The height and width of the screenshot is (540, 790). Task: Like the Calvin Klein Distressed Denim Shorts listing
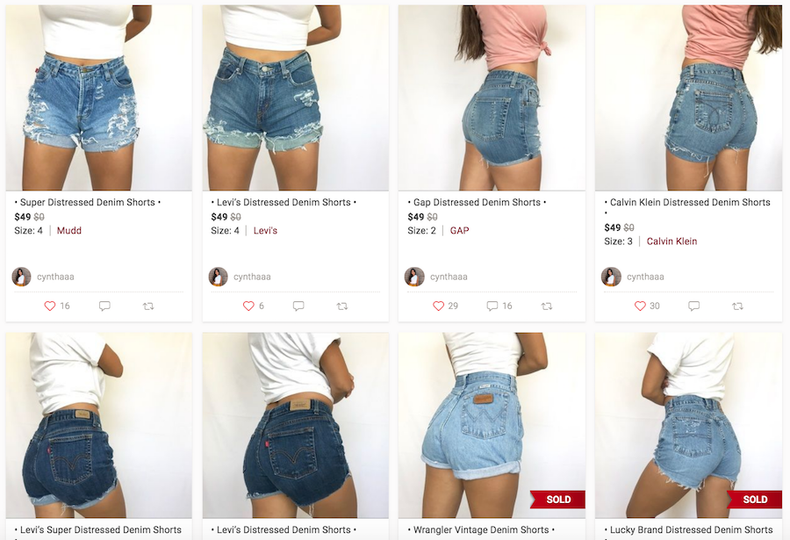click(640, 306)
